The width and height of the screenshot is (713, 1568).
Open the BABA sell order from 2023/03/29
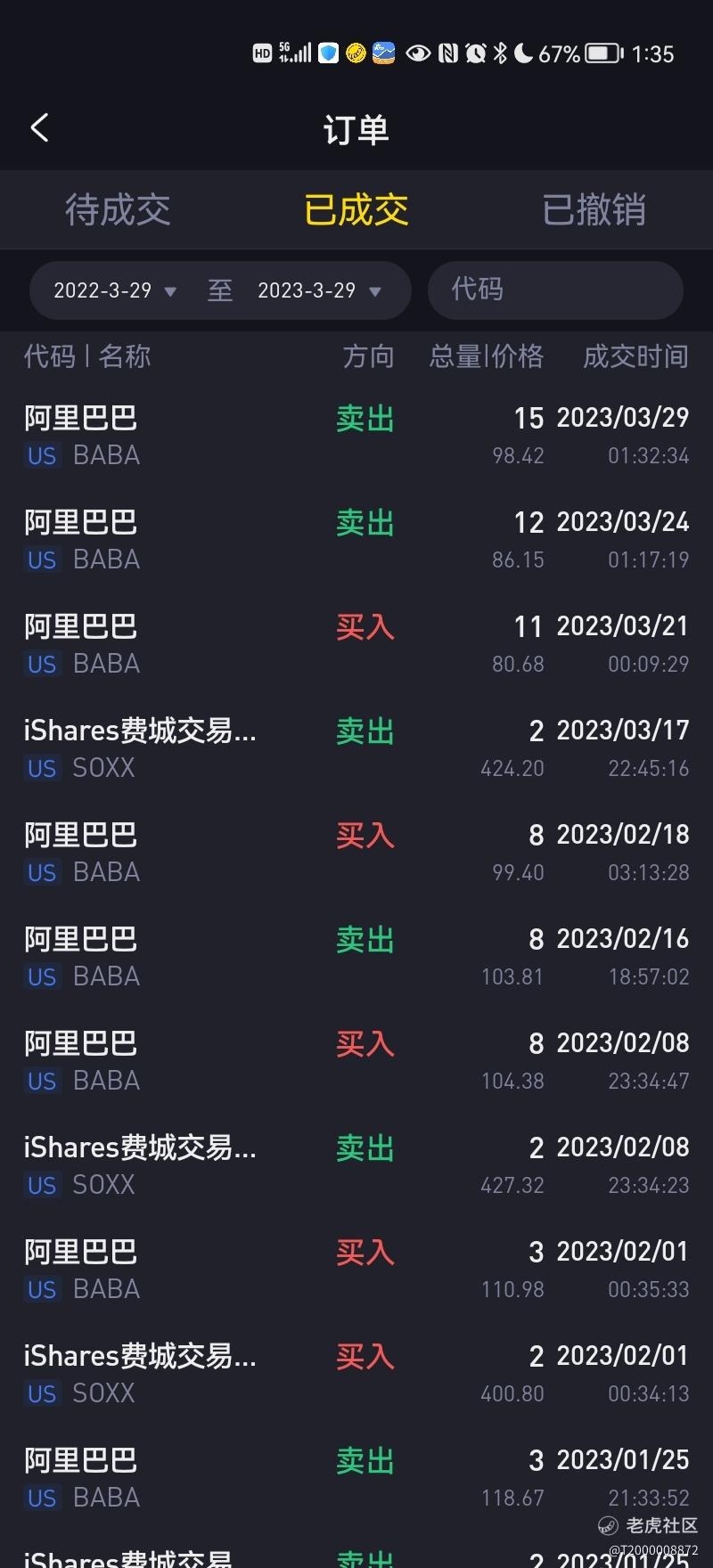point(356,436)
